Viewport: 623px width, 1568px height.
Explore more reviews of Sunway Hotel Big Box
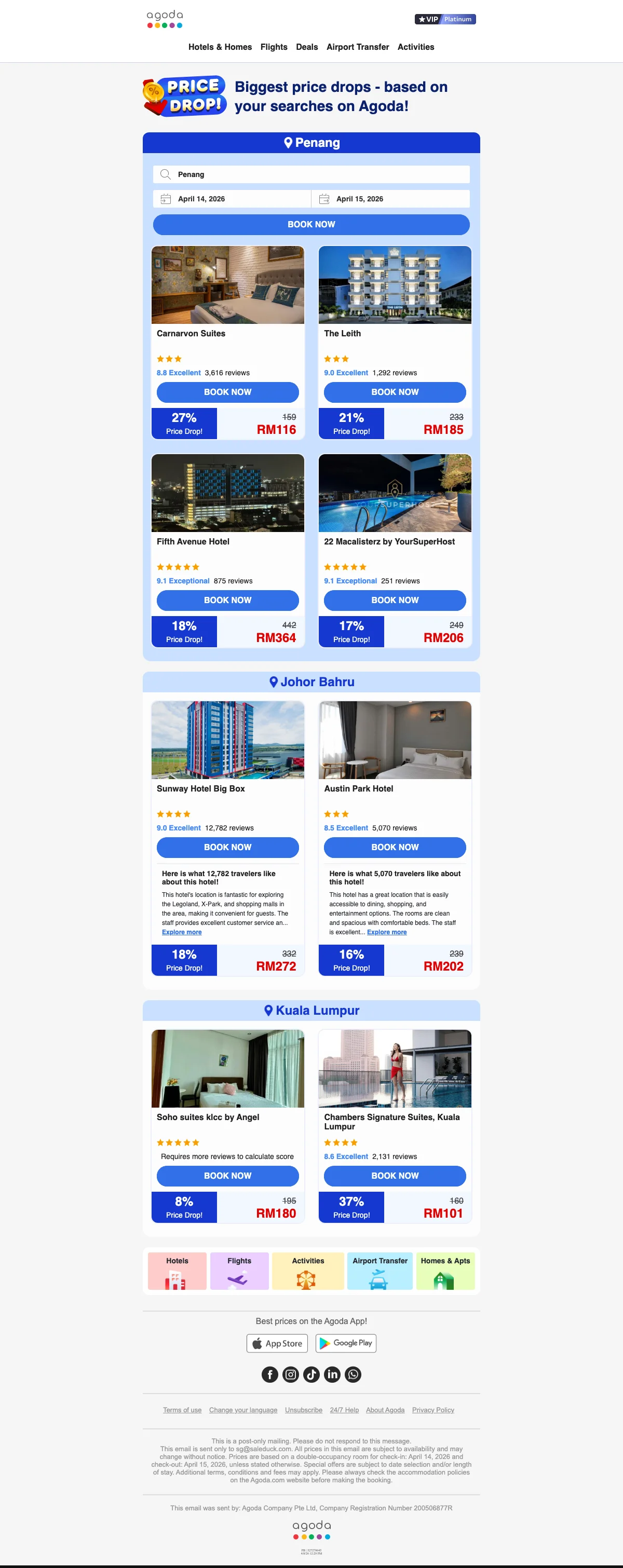(182, 932)
